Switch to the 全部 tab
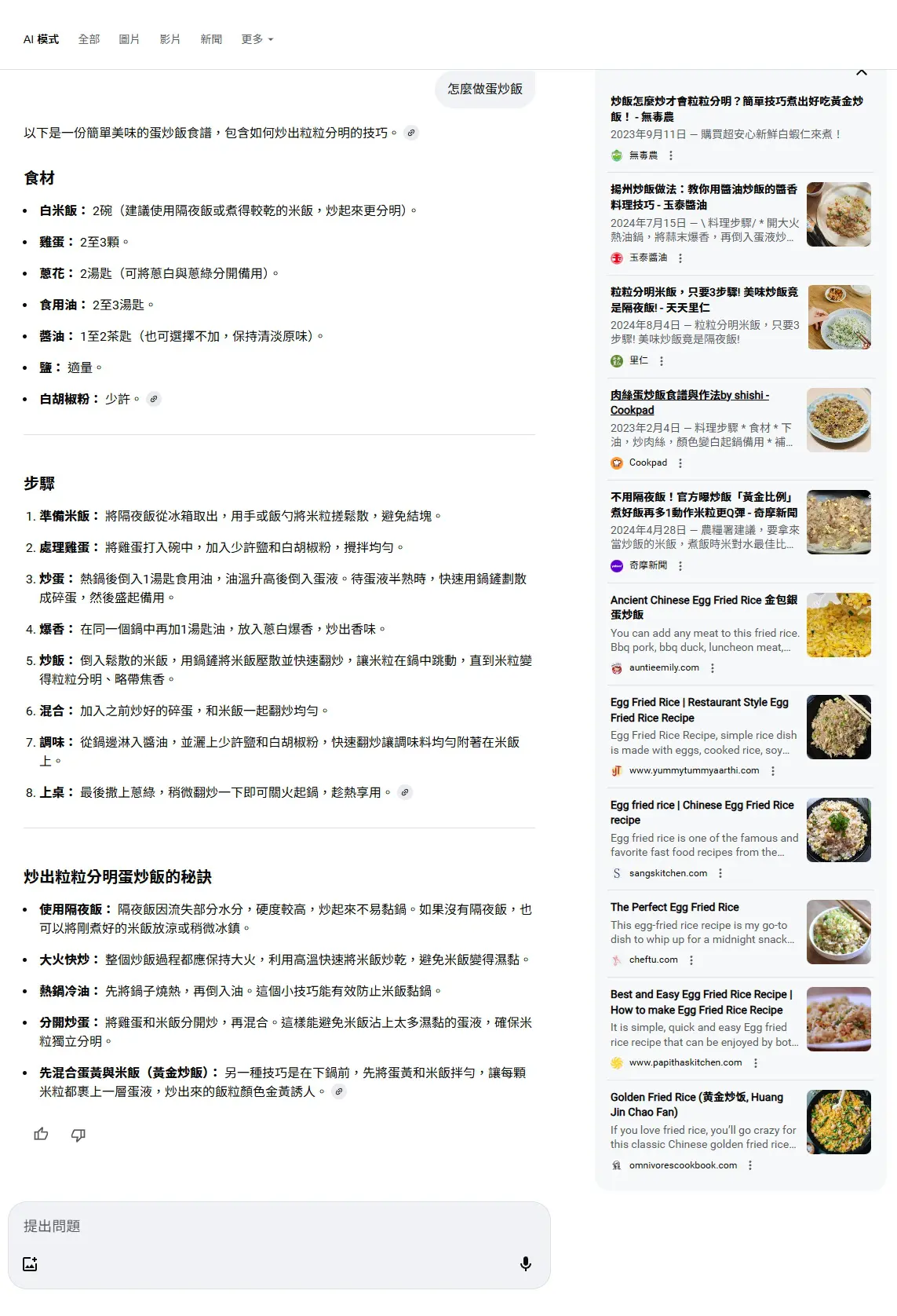 click(x=89, y=39)
